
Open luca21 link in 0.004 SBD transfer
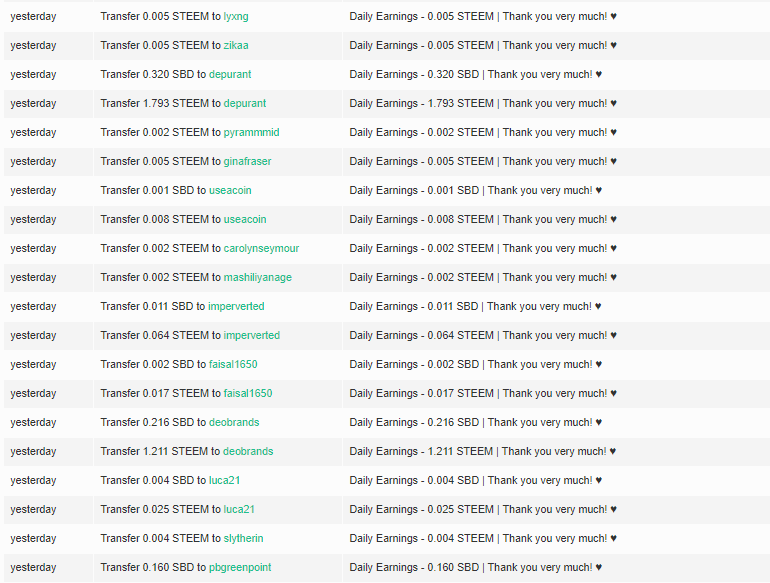pos(224,480)
